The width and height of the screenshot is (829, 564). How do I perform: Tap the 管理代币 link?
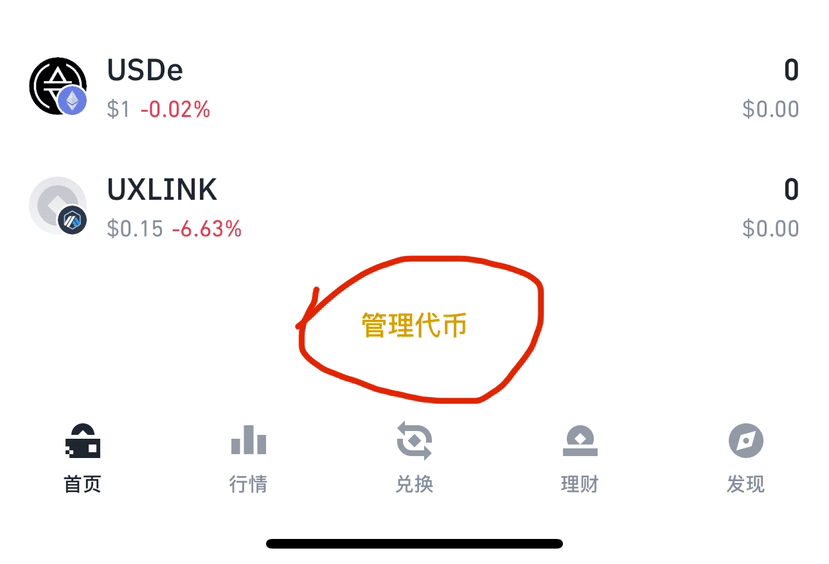pyautogui.click(x=414, y=325)
